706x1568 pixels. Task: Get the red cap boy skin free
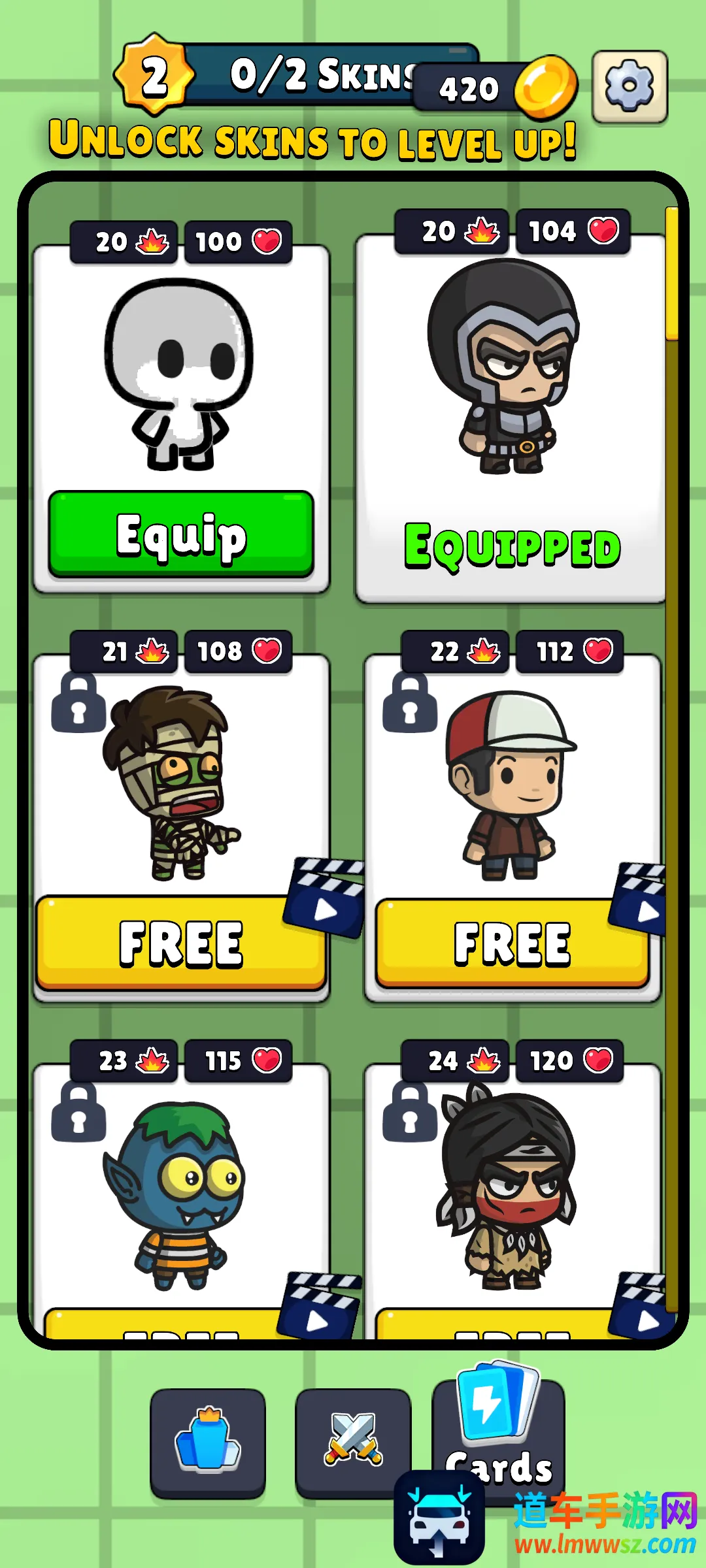point(512,942)
